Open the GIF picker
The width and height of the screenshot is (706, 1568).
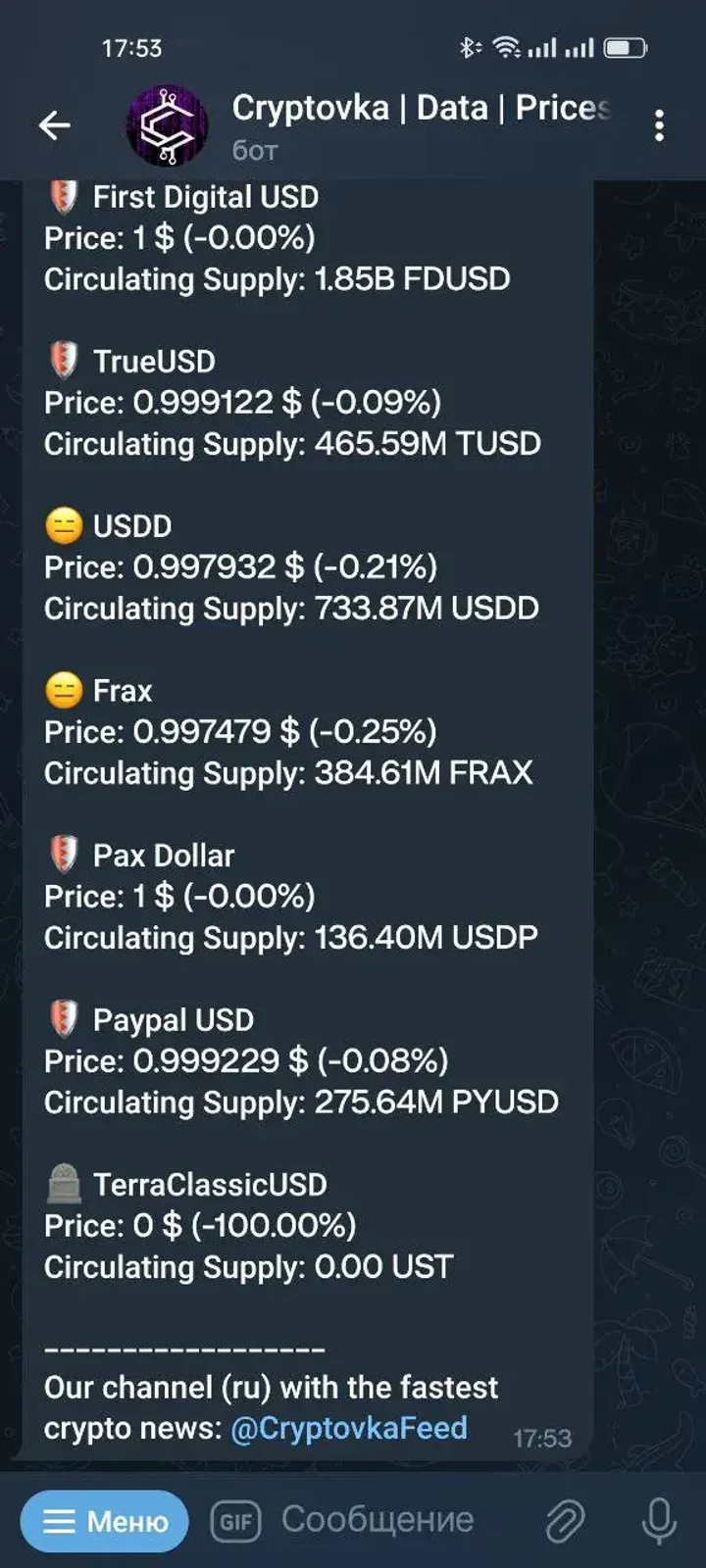tap(235, 1520)
